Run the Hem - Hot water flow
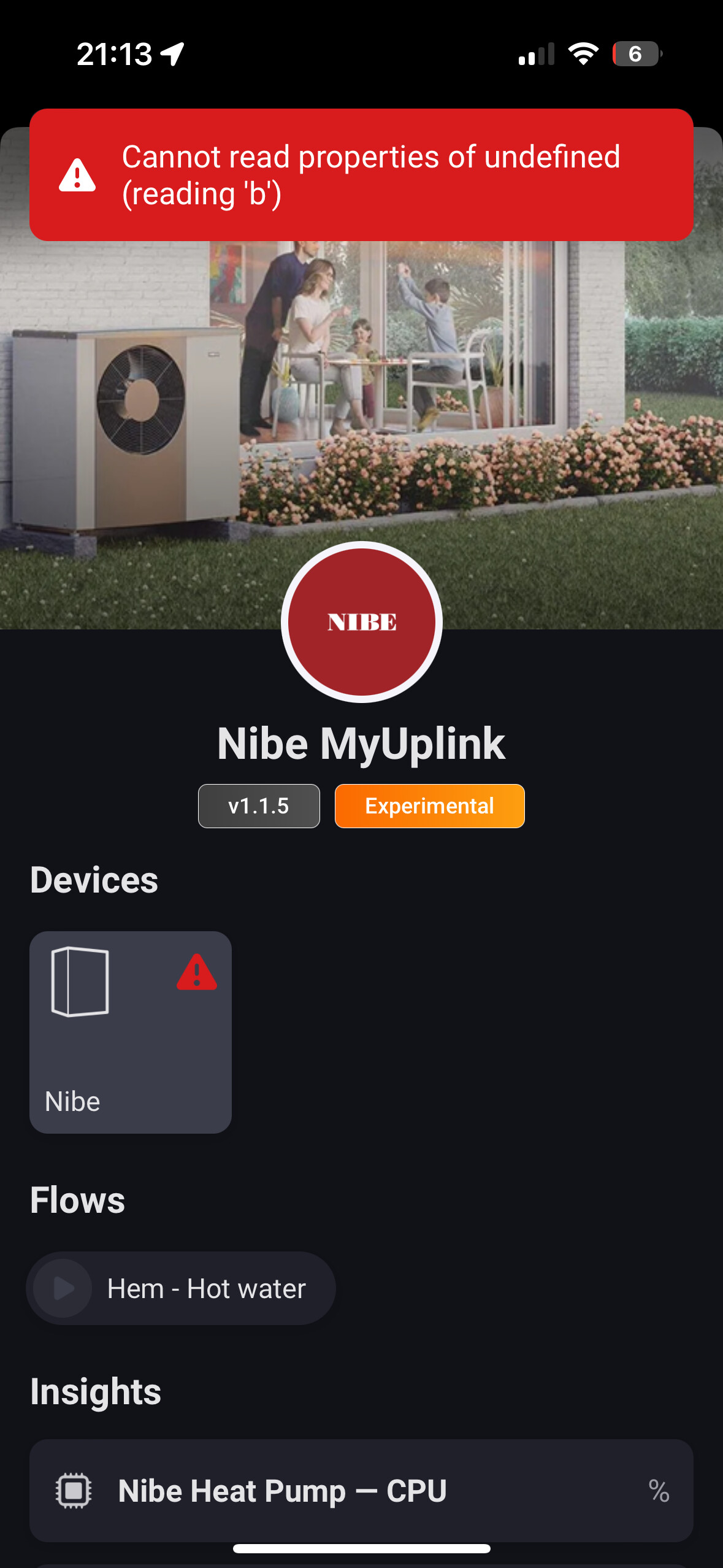This screenshot has height=1568, width=723. tap(63, 1288)
